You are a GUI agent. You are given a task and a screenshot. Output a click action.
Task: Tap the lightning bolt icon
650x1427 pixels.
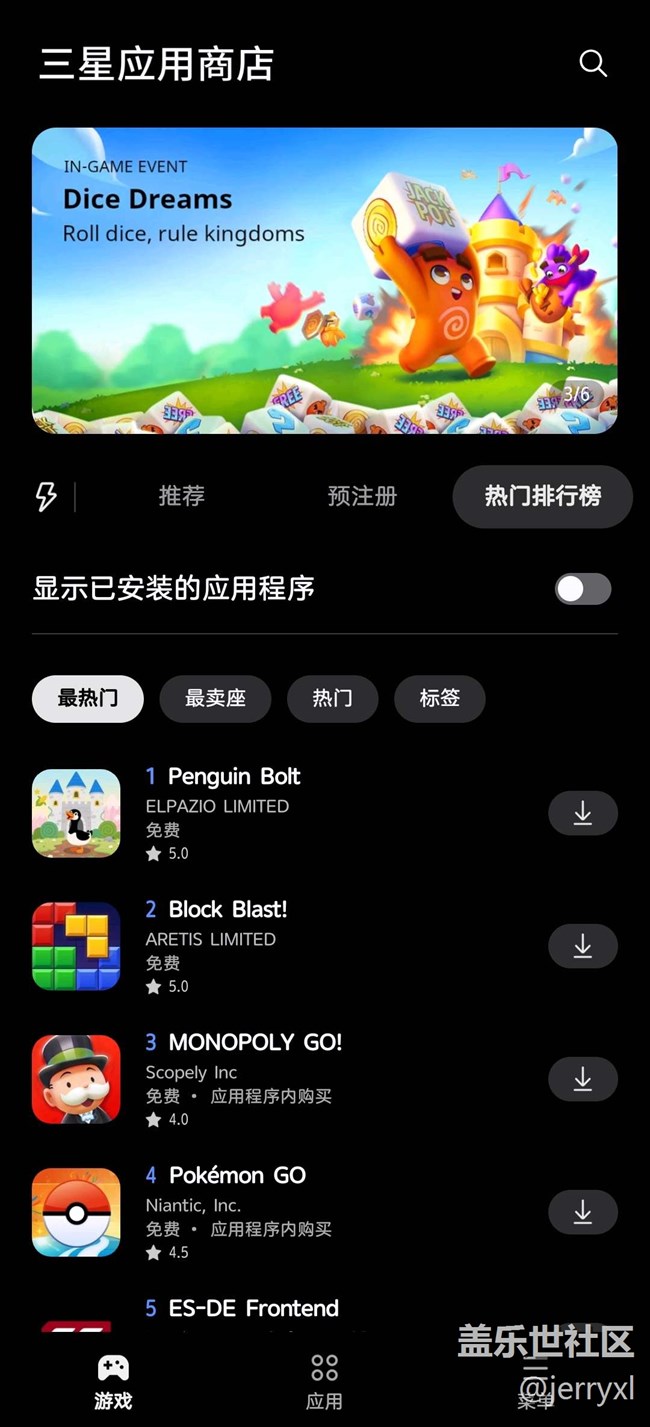coord(46,496)
